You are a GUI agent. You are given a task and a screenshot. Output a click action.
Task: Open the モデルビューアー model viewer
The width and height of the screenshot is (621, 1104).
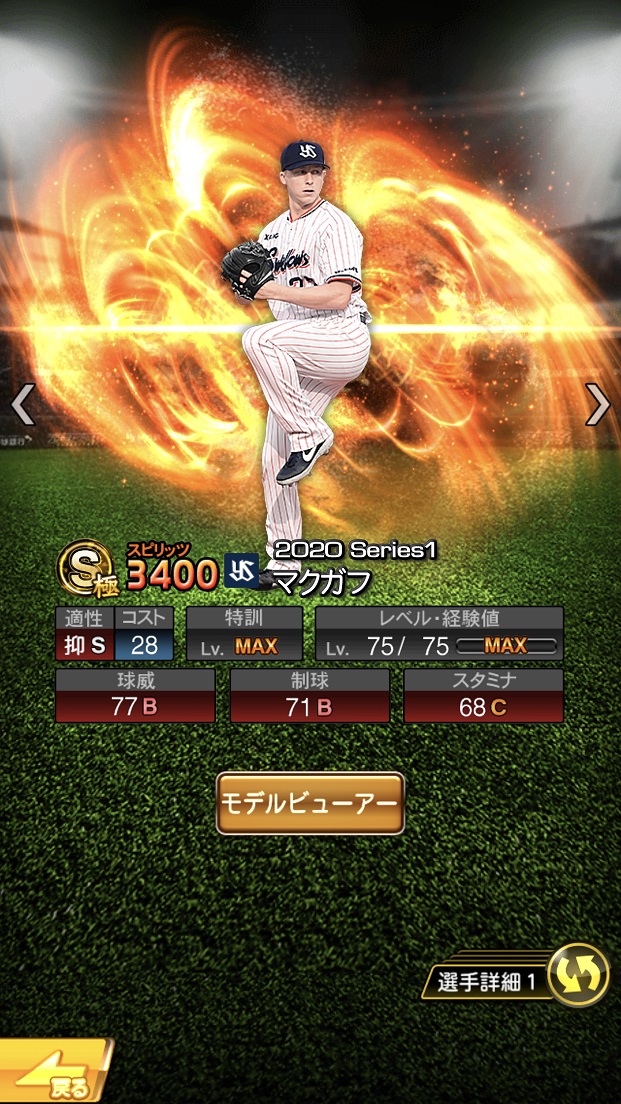[310, 803]
